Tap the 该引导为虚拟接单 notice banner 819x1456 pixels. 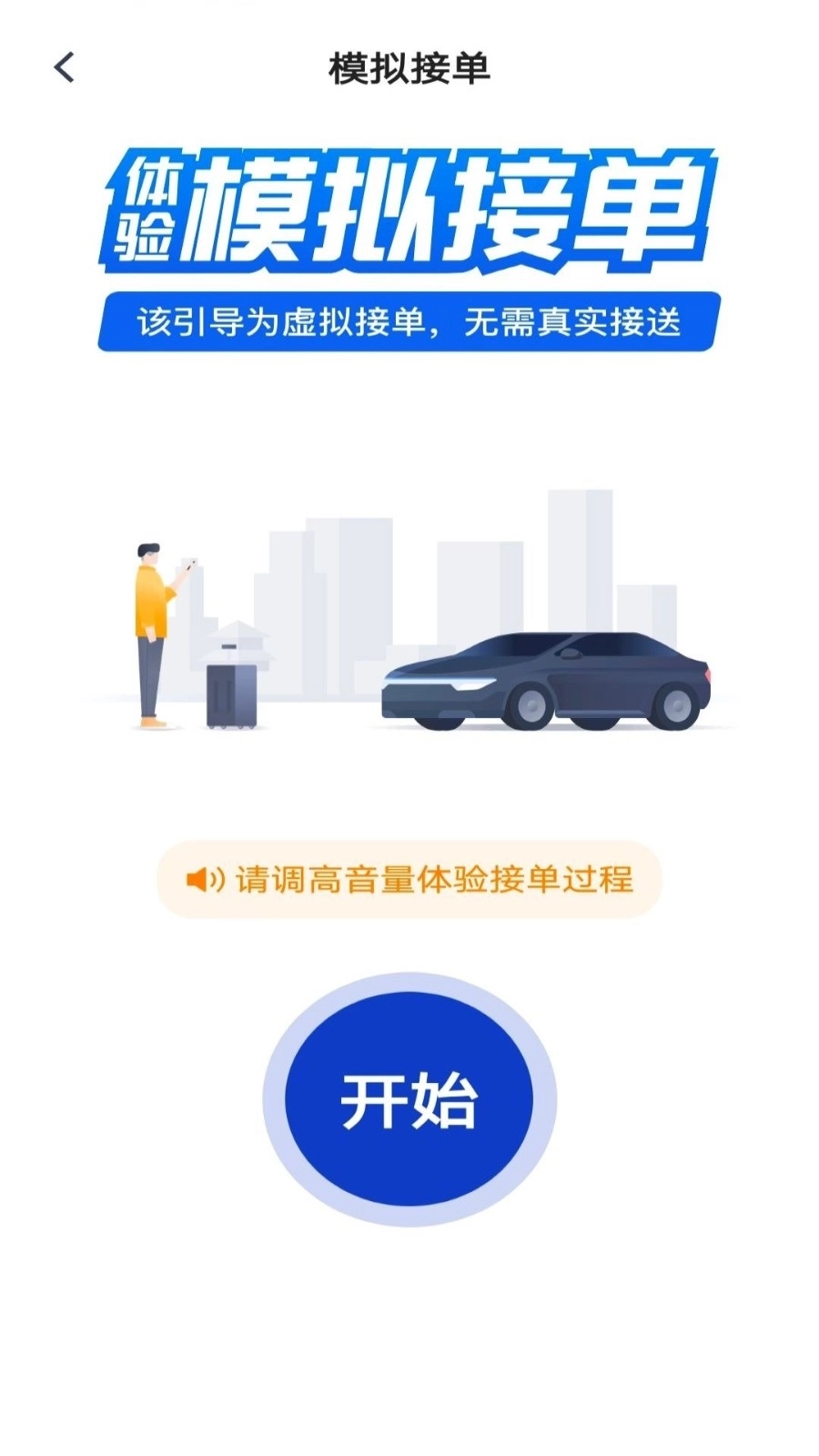[409, 320]
